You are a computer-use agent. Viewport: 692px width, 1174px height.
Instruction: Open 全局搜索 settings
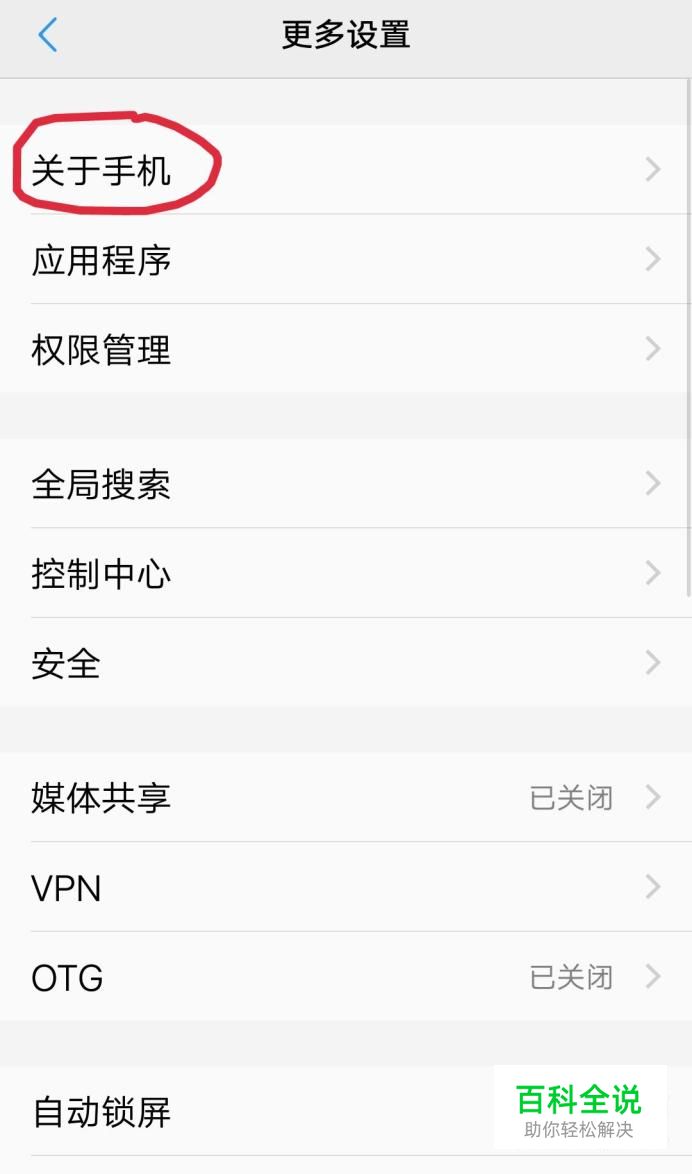pos(346,483)
